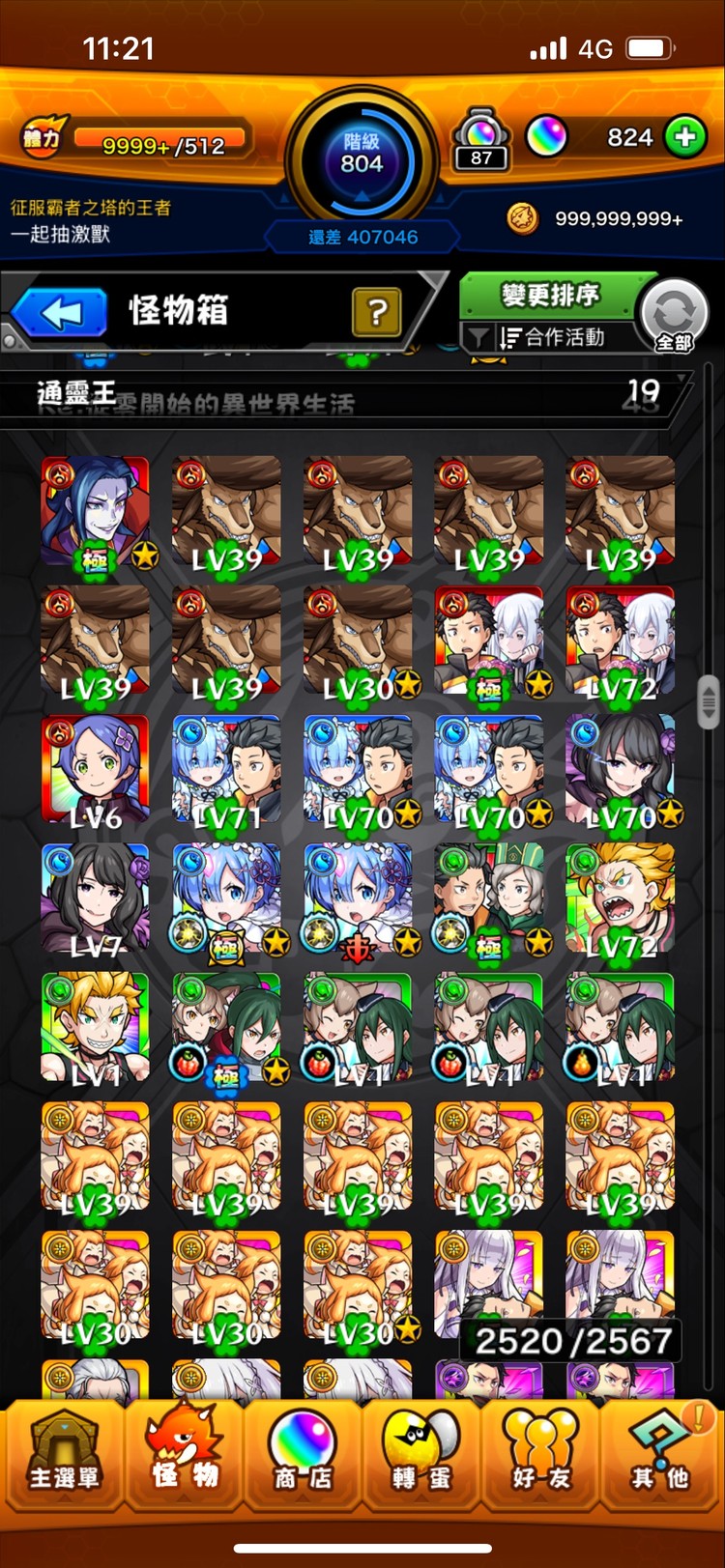Select the black-haired woman monster at LV7
Image resolution: width=725 pixels, height=1568 pixels.
[x=95, y=899]
